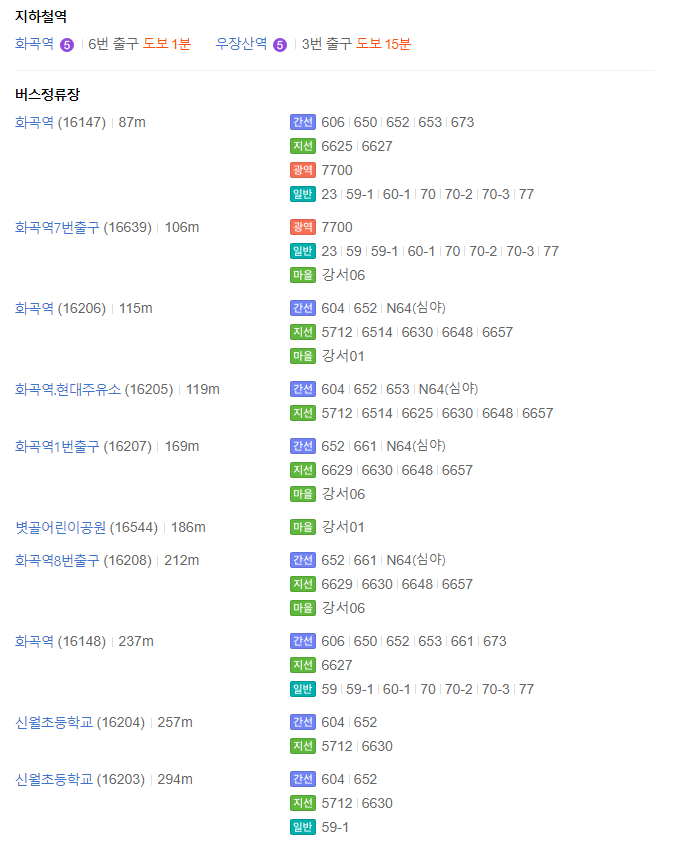The width and height of the screenshot is (678, 857).
Task: Open the 화곡역 subway station link
Action: point(34,44)
